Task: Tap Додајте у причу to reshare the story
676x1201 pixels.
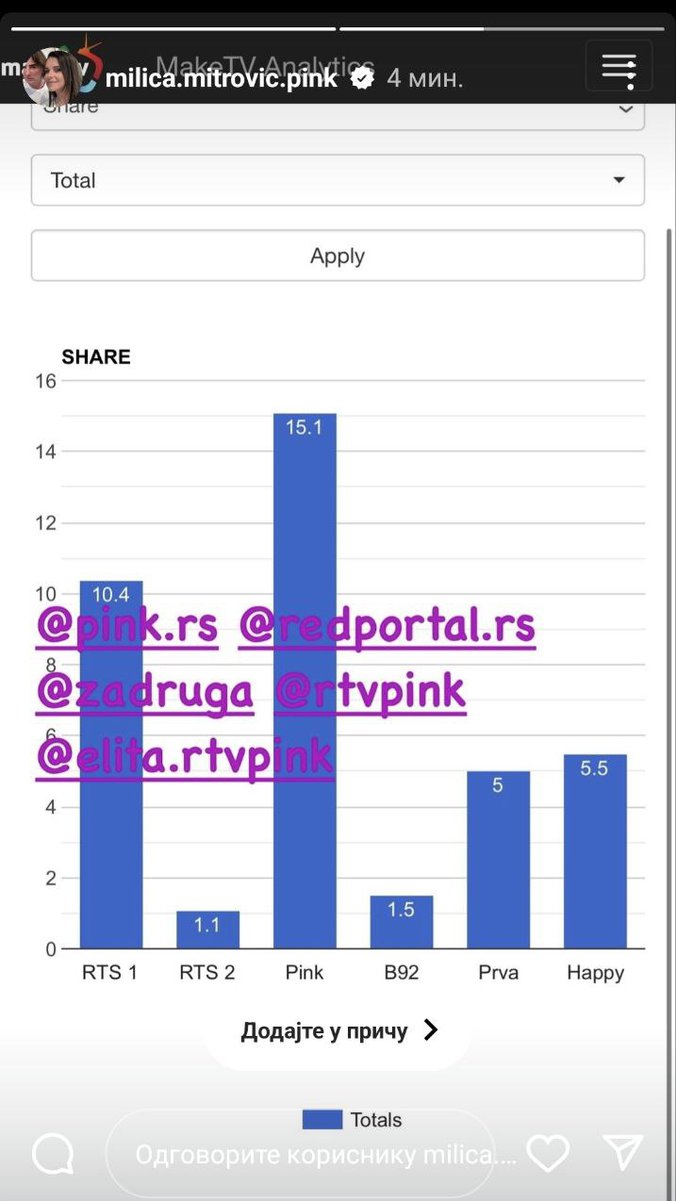Action: [338, 1031]
